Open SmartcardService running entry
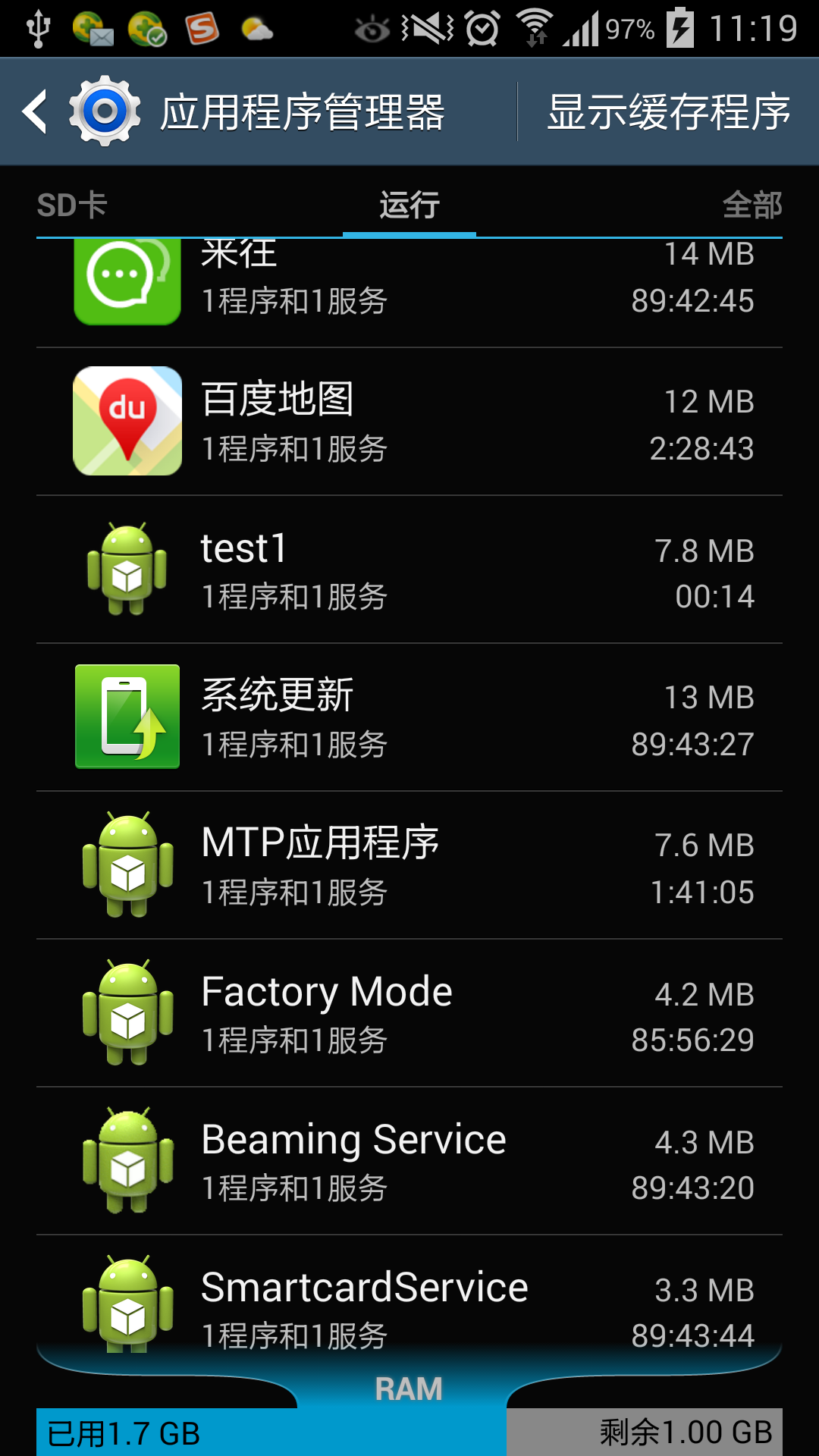The image size is (819, 1456). 409,1301
